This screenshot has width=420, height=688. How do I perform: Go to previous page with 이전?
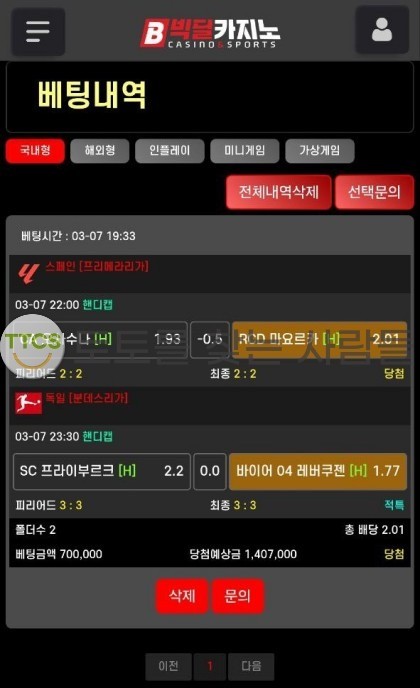pyautogui.click(x=169, y=666)
